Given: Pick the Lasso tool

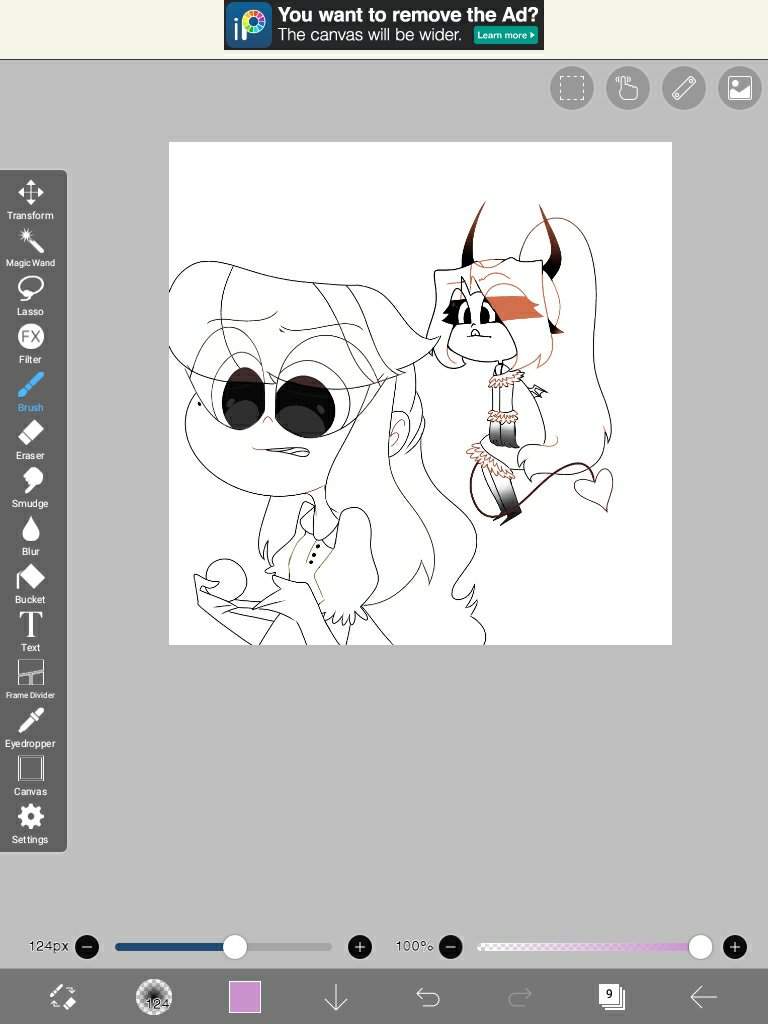Looking at the screenshot, I should (x=30, y=294).
